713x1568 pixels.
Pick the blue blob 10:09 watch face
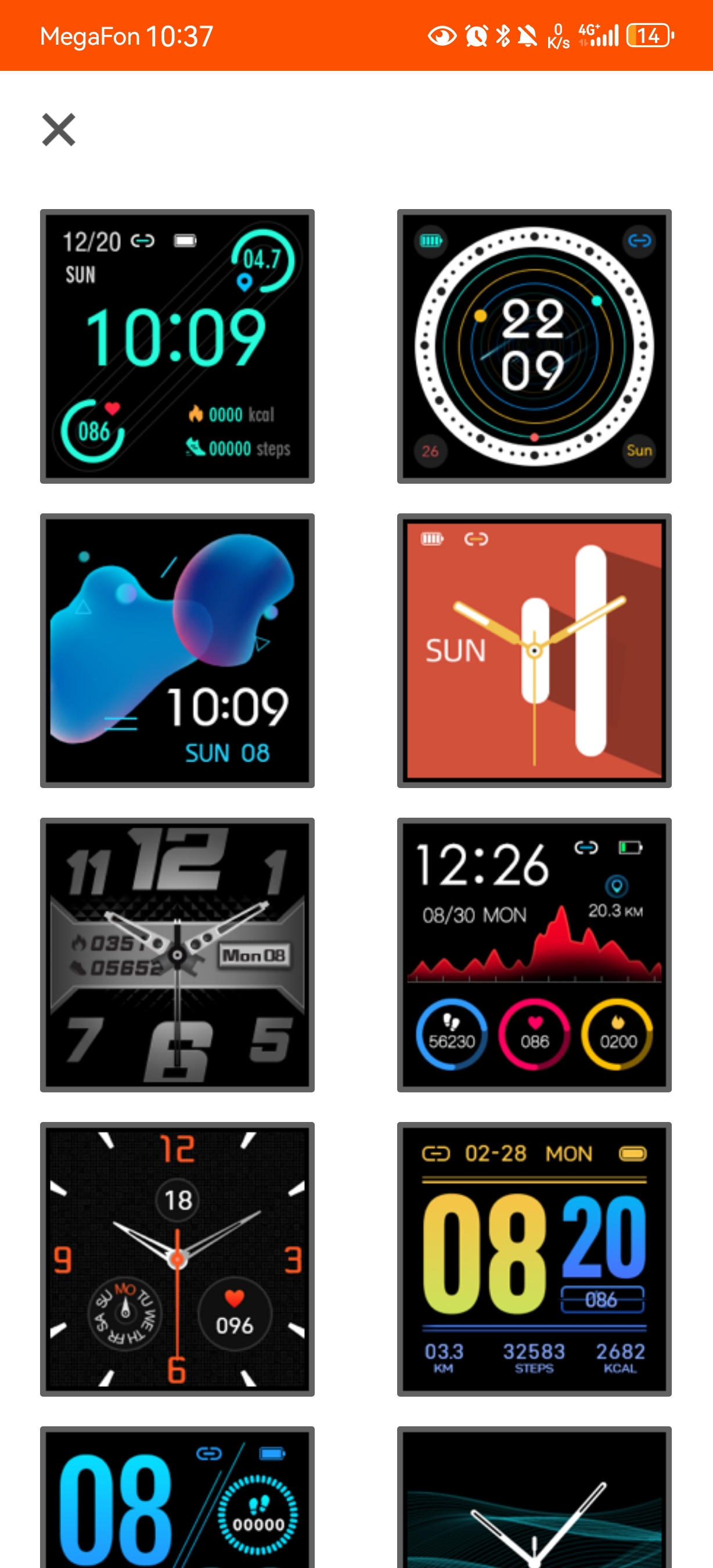[x=177, y=650]
